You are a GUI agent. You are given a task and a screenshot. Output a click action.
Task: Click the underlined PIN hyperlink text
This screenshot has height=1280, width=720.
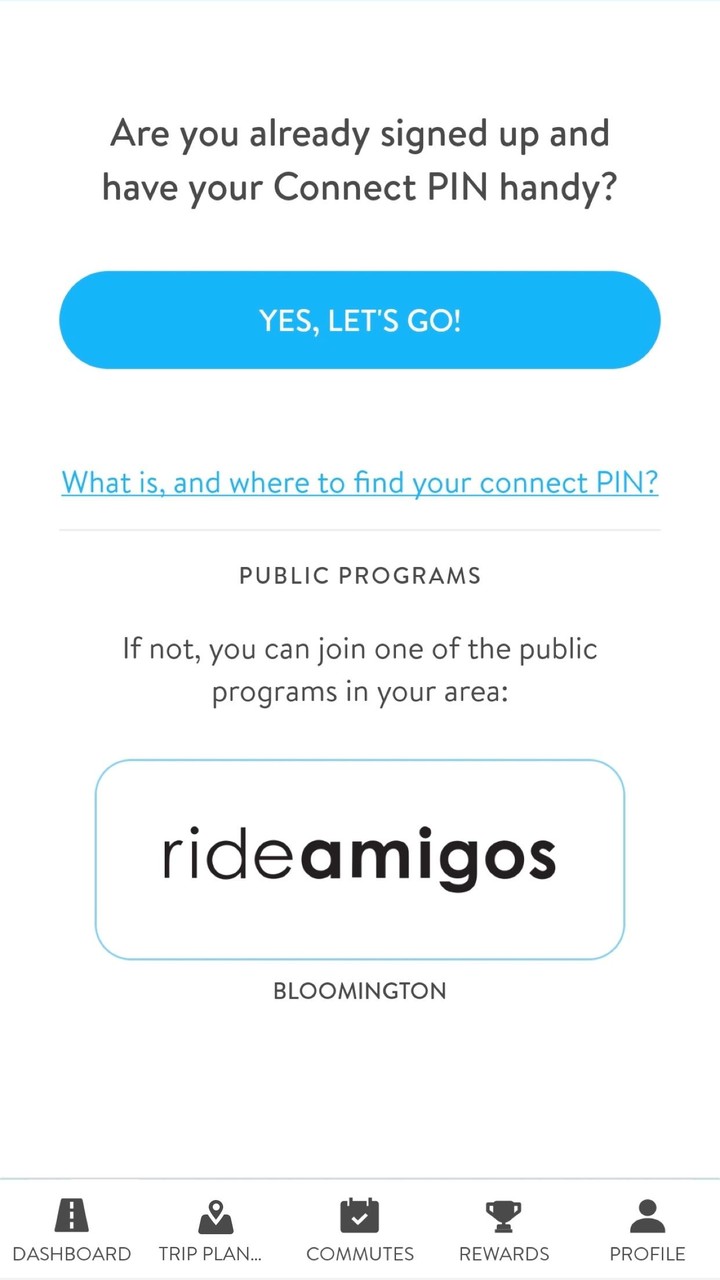[x=359, y=482]
